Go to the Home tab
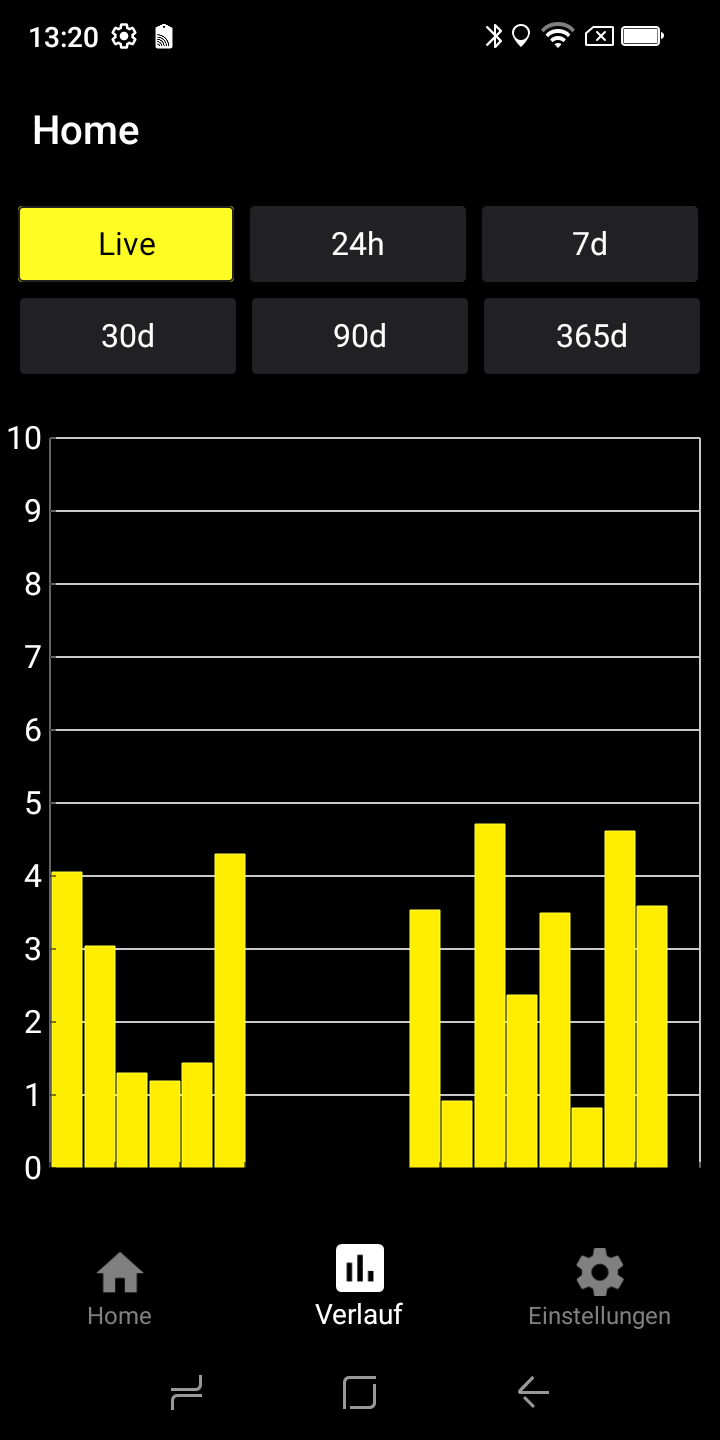 (119, 1288)
